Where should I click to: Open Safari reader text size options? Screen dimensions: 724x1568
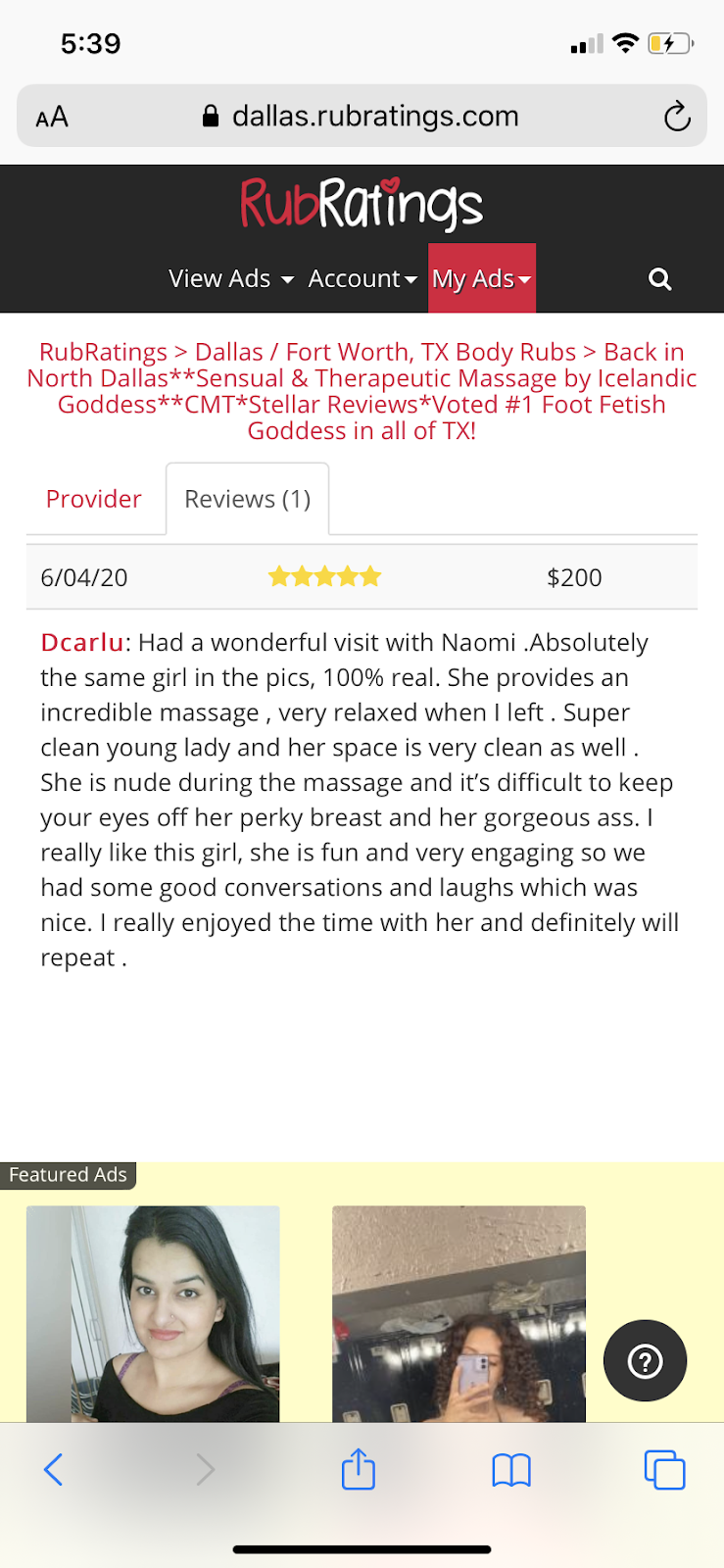coord(52,118)
